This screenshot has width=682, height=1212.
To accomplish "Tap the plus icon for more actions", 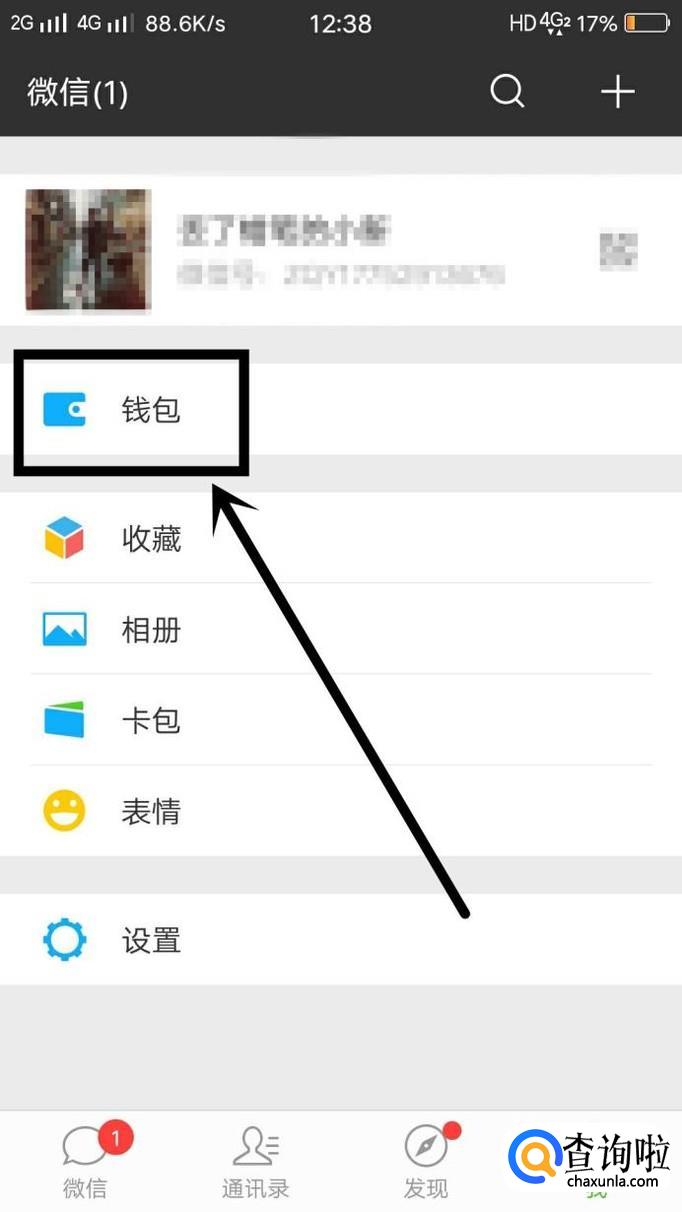I will (x=617, y=92).
